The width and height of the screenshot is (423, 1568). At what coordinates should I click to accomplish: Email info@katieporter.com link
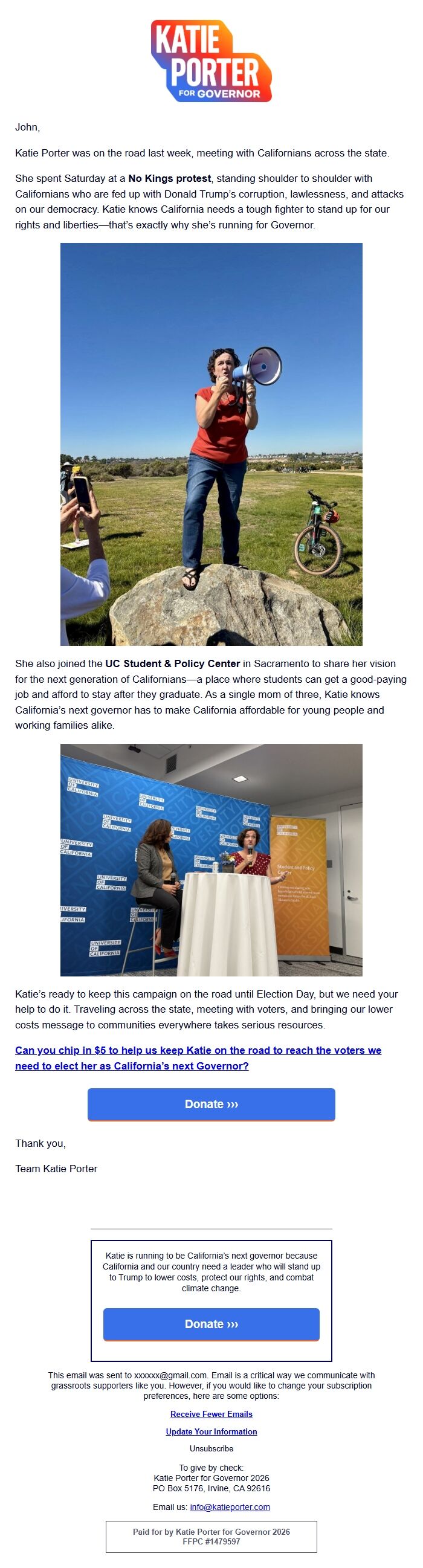[x=230, y=1506]
